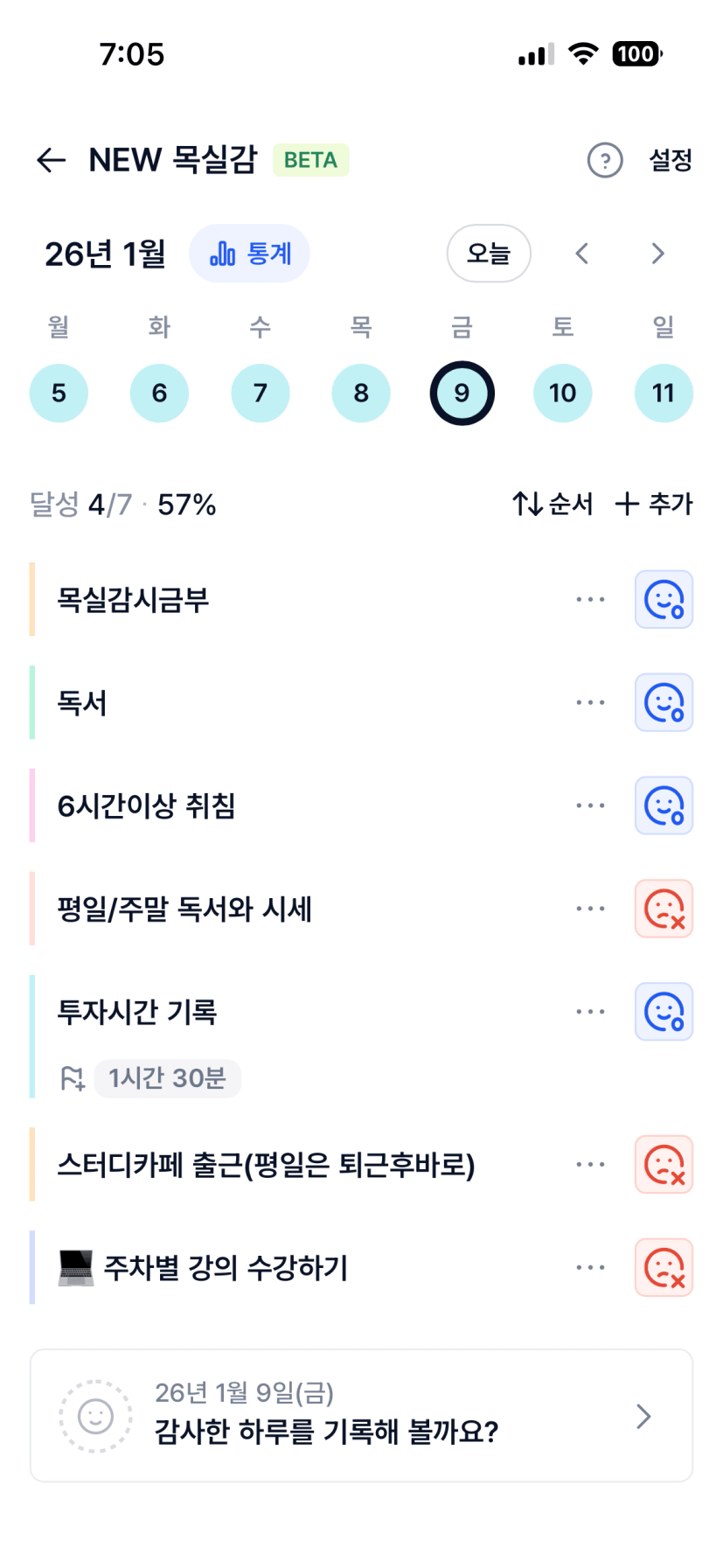Tap 순서 to reorder goals
The height and width of the screenshot is (1568, 723).
(553, 504)
